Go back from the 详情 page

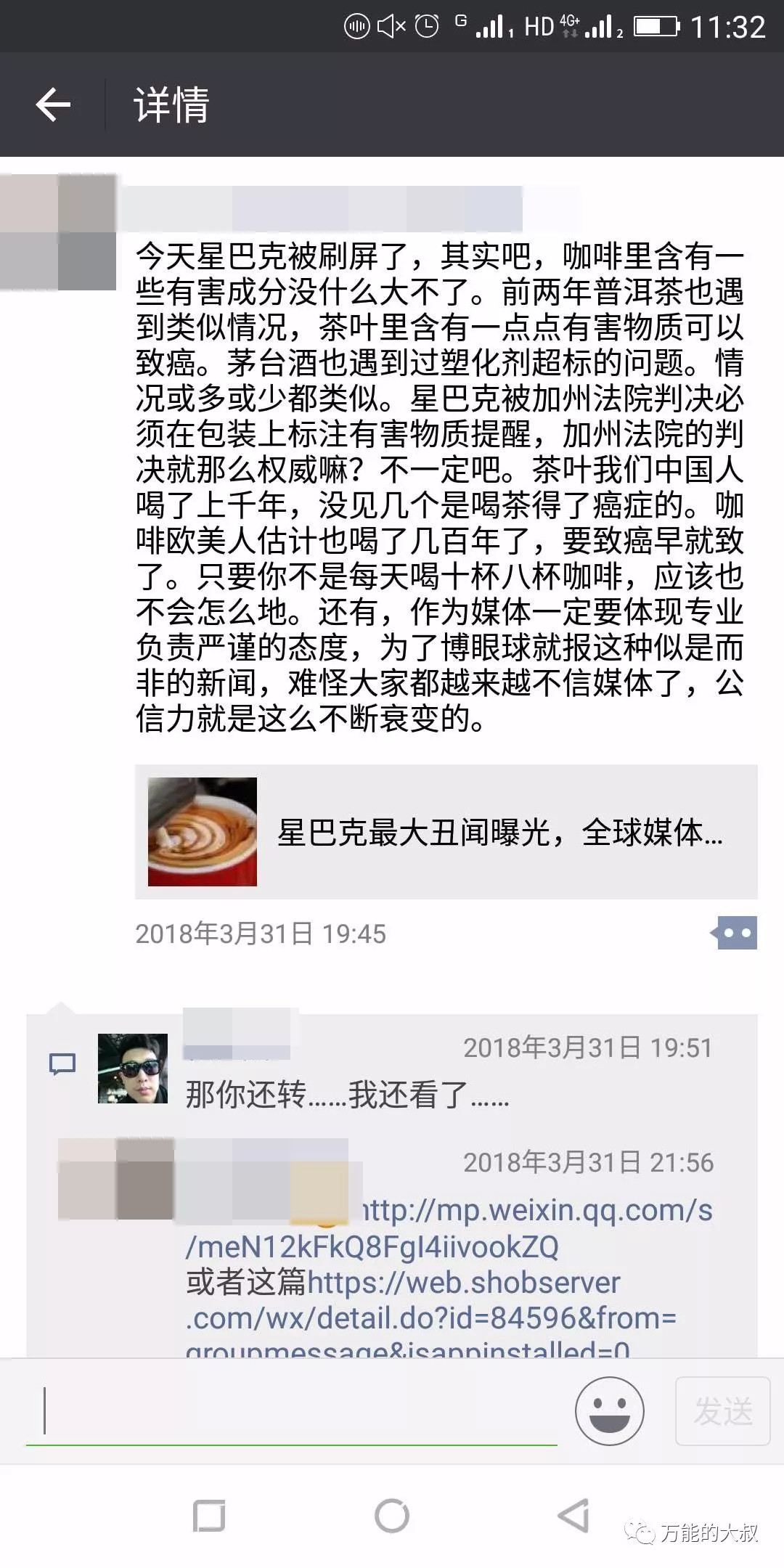[x=53, y=105]
